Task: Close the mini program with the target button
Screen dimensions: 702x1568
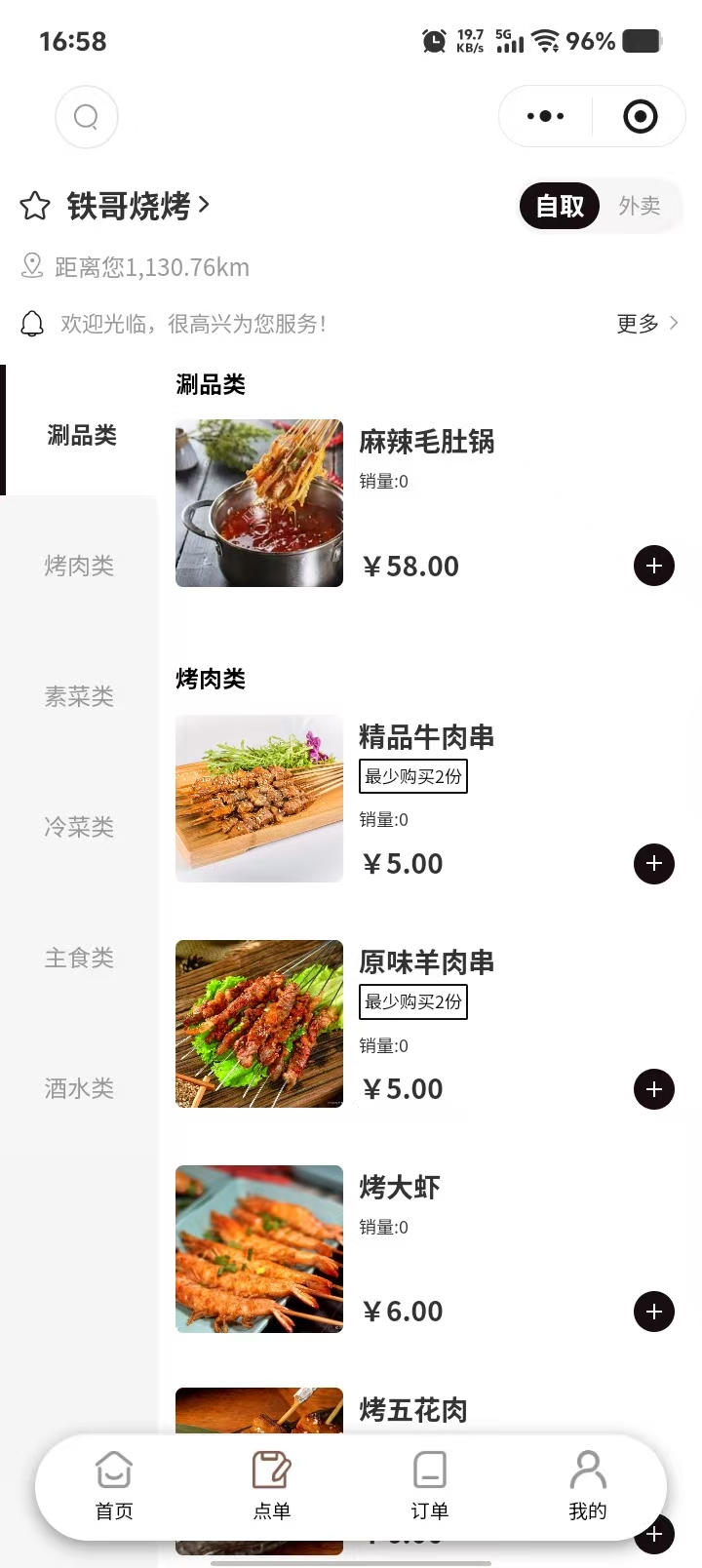Action: 640,117
